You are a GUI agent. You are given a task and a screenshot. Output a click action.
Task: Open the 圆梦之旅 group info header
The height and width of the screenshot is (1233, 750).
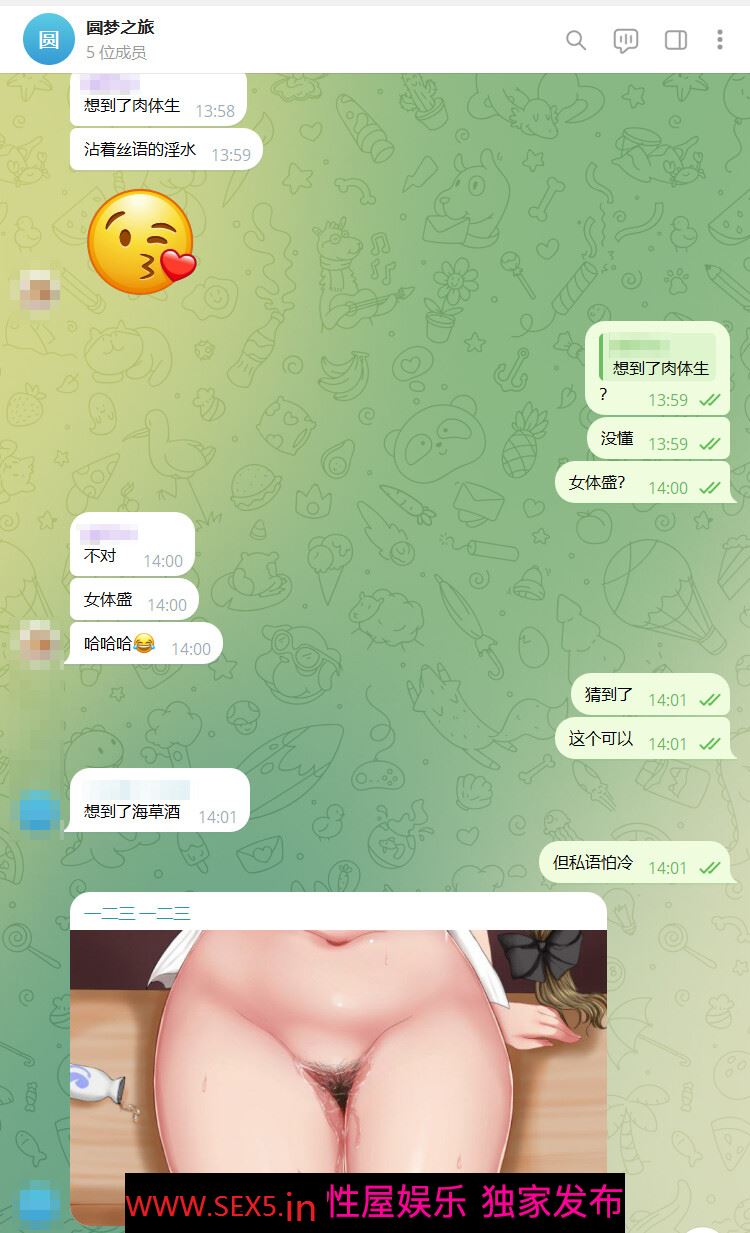coord(120,39)
